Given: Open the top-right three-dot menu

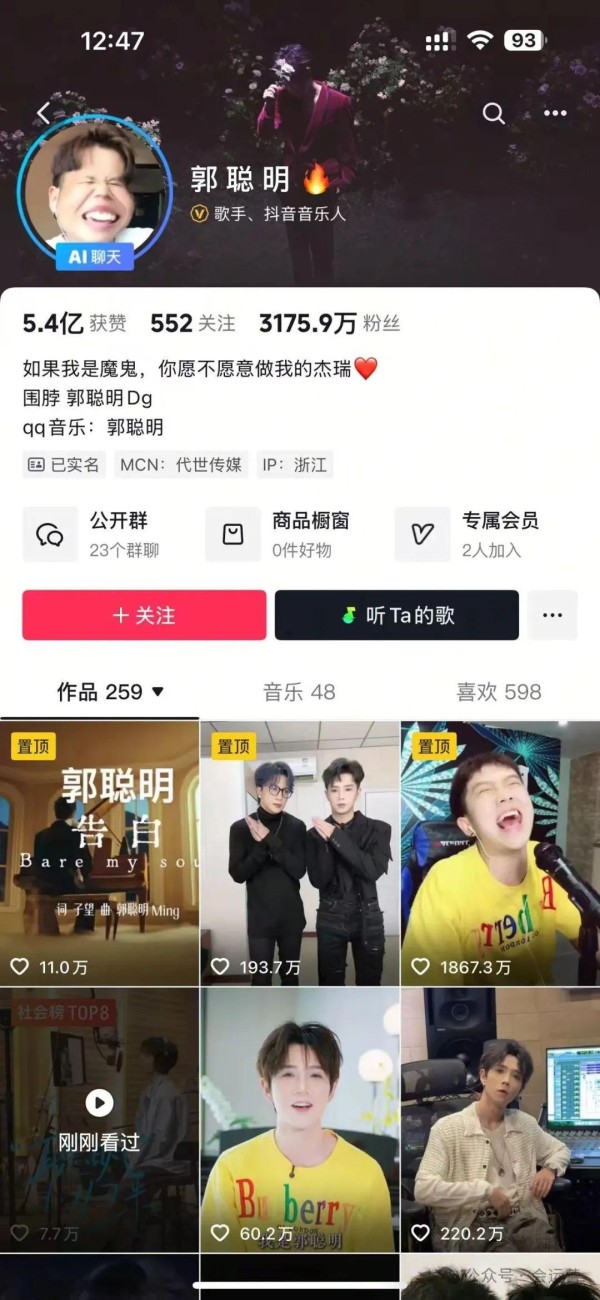Looking at the screenshot, I should pyautogui.click(x=555, y=113).
